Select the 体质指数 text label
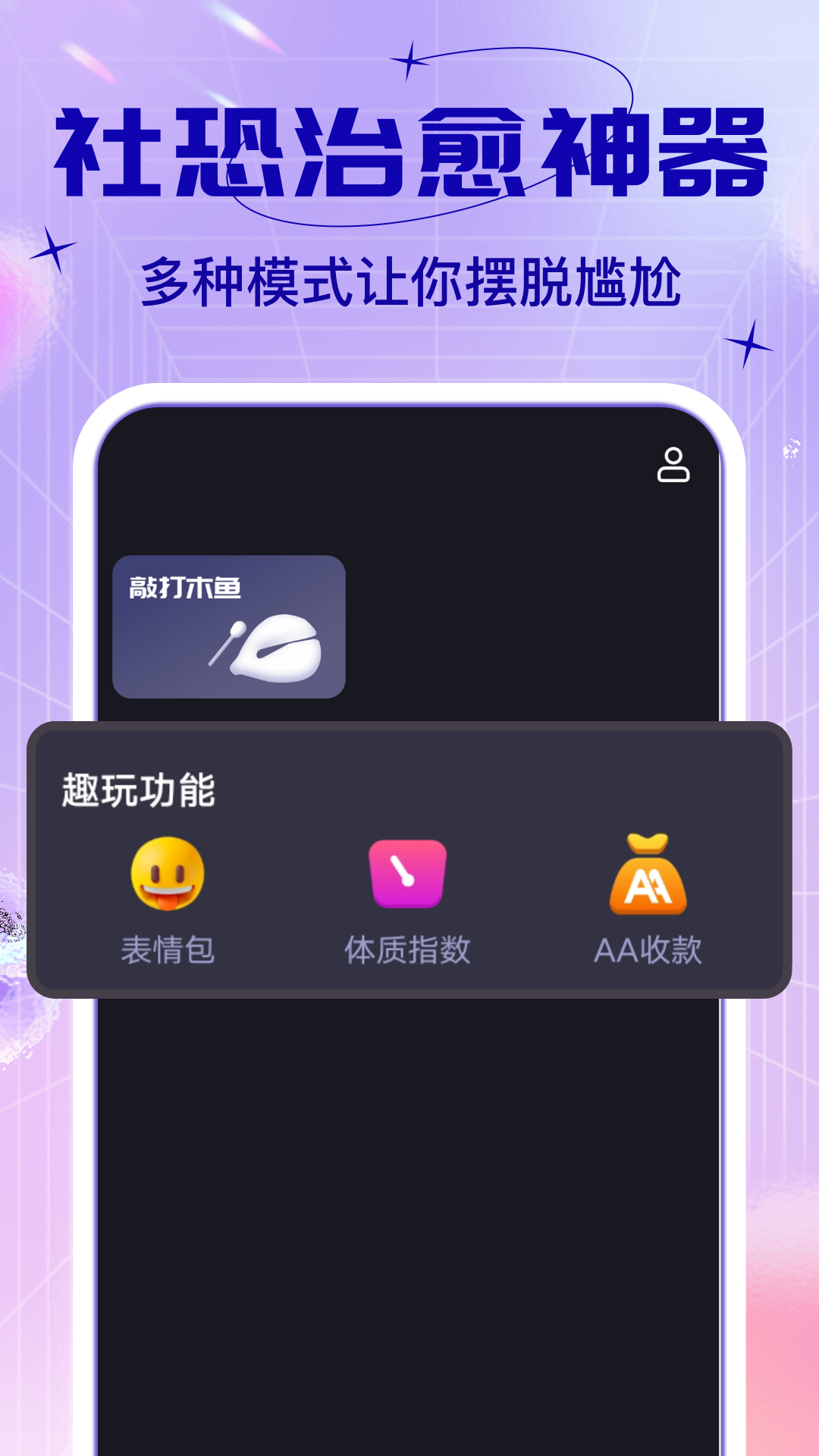Viewport: 819px width, 1456px height. 409,948
